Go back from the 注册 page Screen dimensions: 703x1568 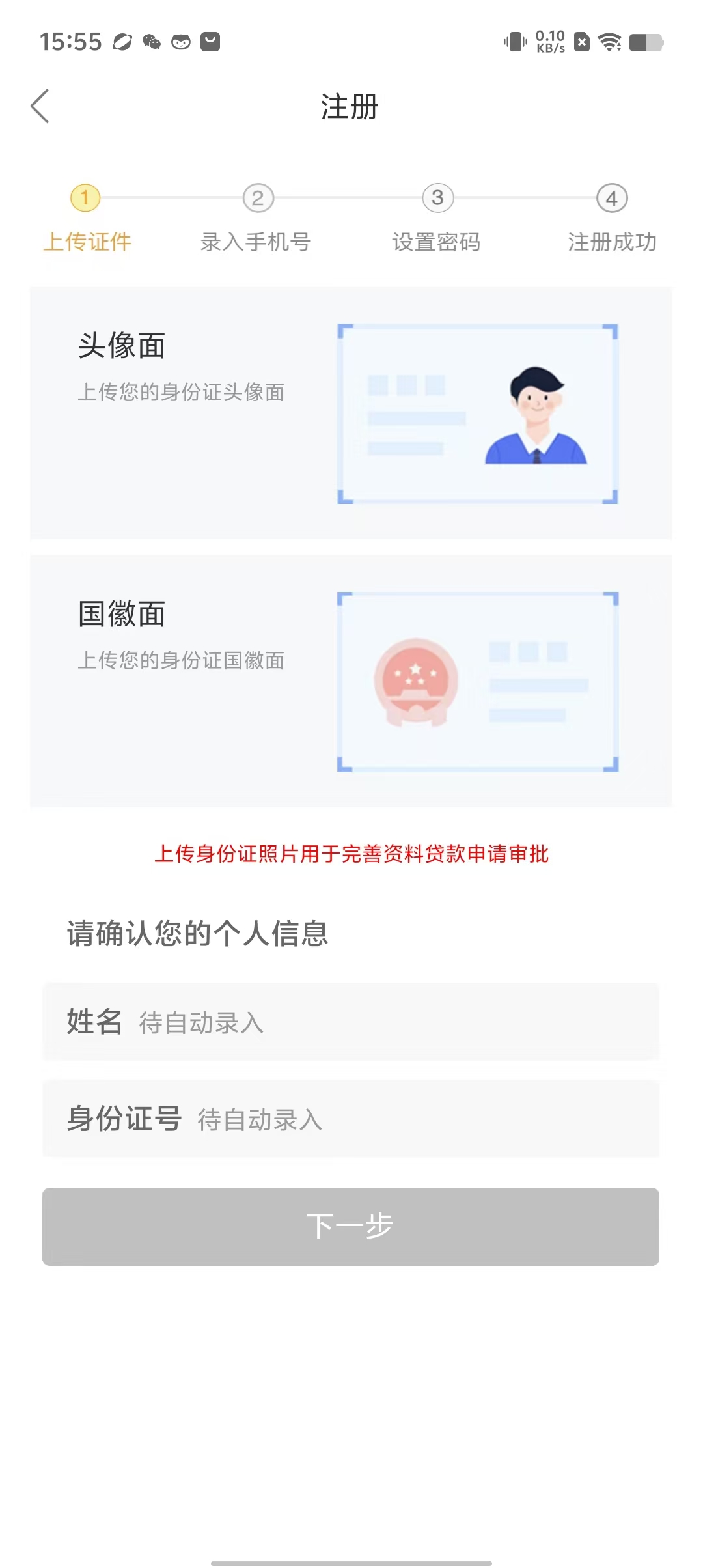click(x=40, y=106)
